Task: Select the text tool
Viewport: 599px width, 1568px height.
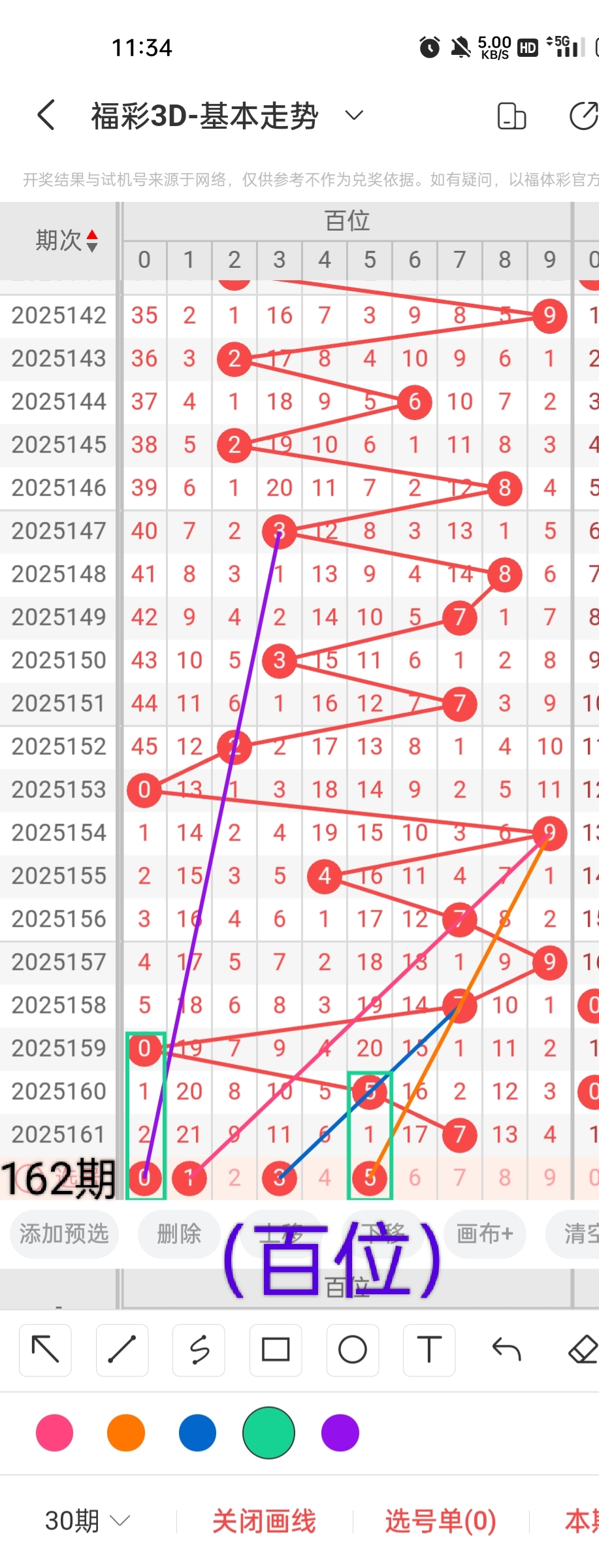Action: [429, 1350]
